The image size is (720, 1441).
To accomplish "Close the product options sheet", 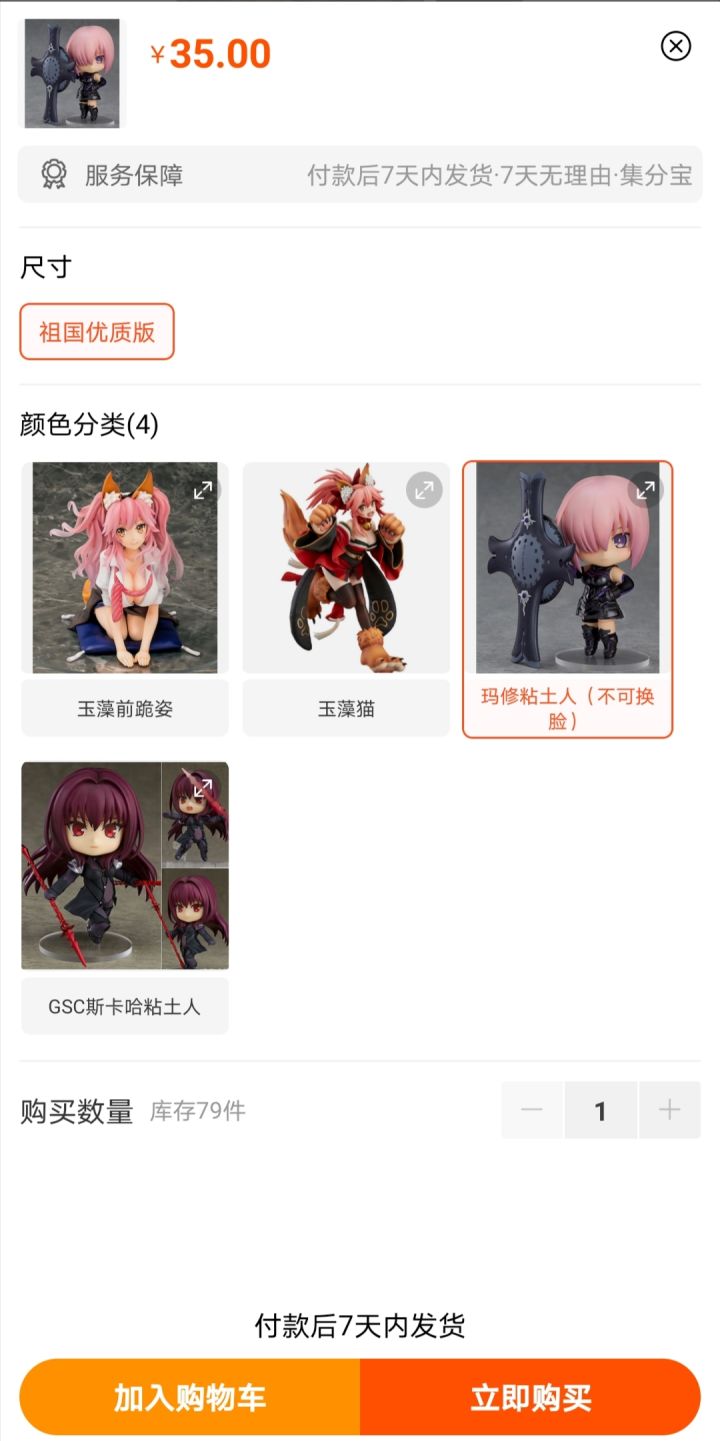I will point(676,46).
